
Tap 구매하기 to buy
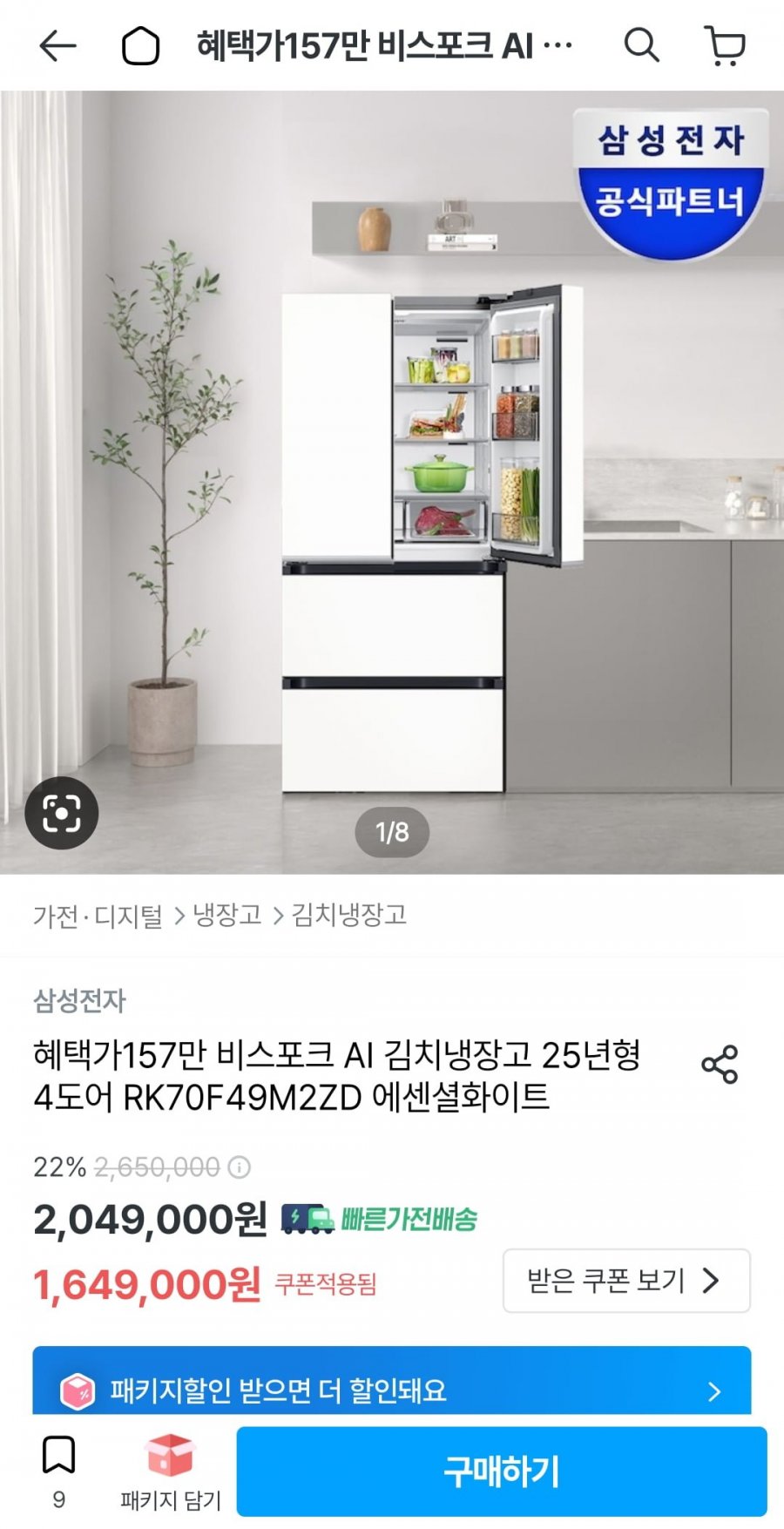click(502, 1471)
